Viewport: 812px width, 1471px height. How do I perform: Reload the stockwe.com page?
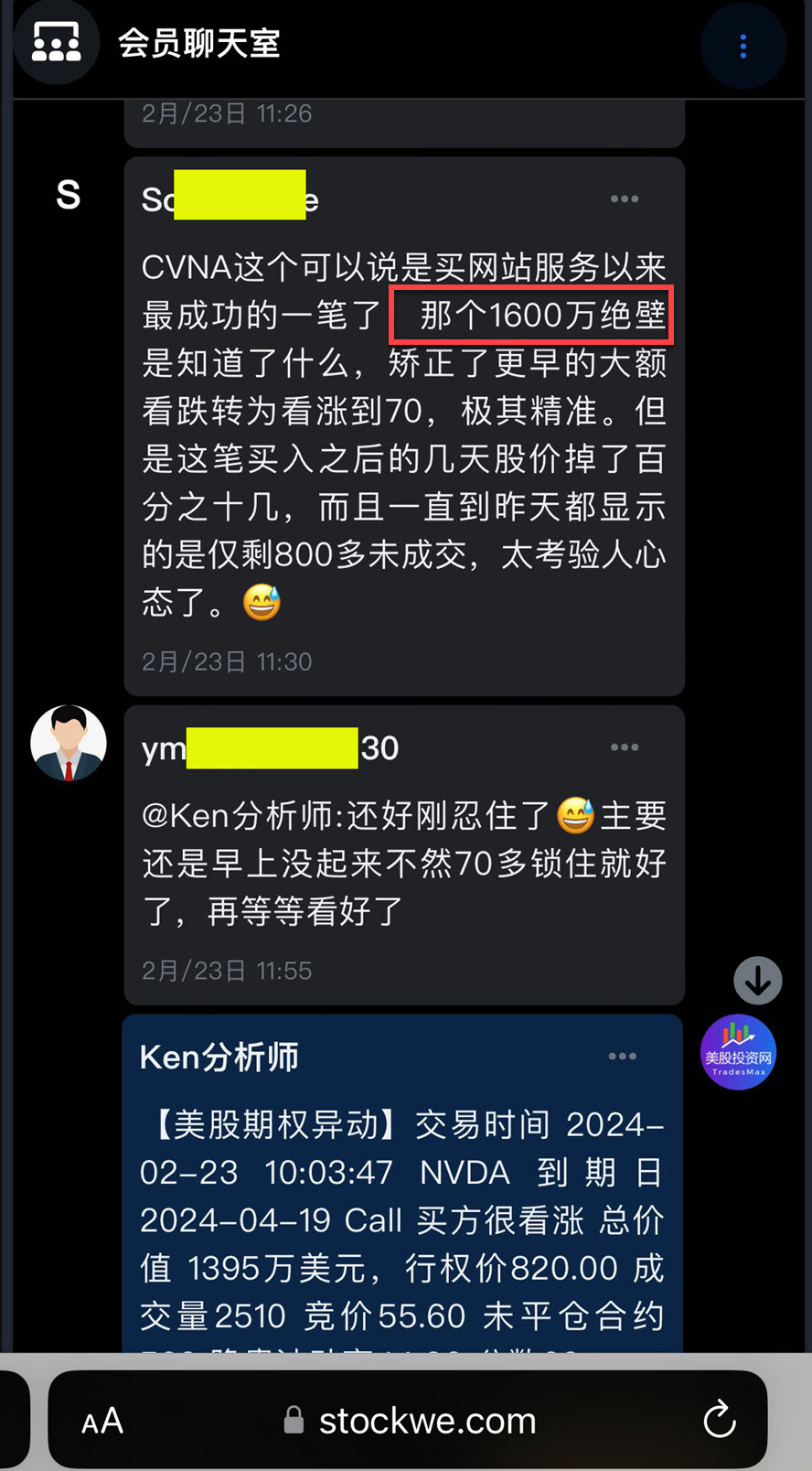click(719, 1420)
